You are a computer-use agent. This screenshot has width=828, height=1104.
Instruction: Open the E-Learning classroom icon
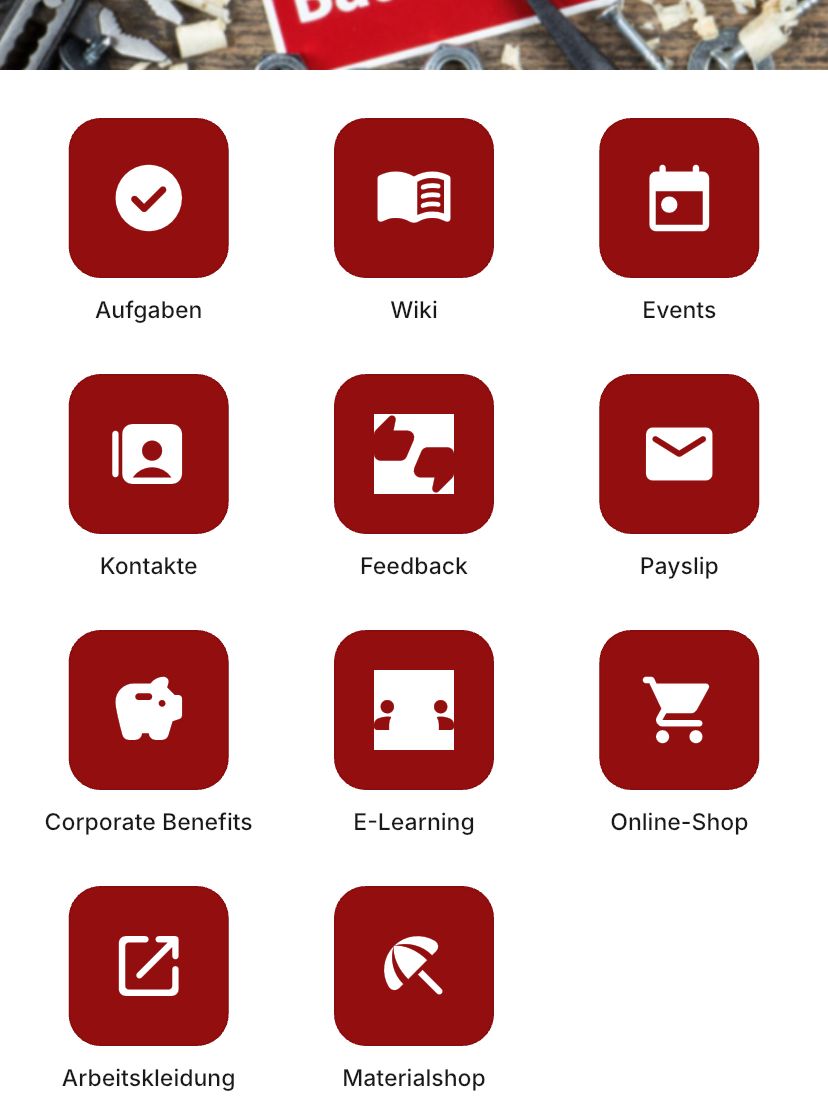[414, 710]
